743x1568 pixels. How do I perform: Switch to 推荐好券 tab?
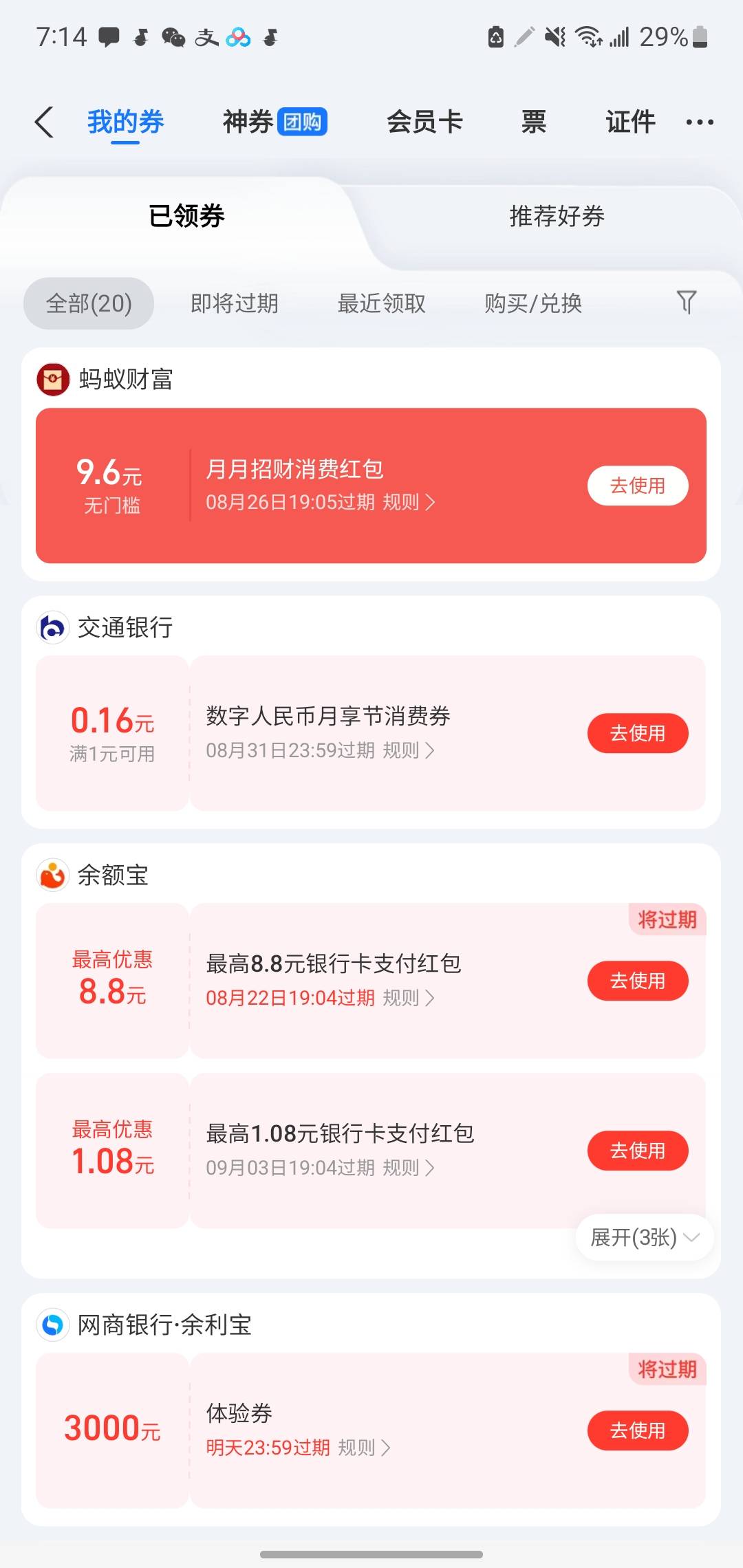coord(557,216)
